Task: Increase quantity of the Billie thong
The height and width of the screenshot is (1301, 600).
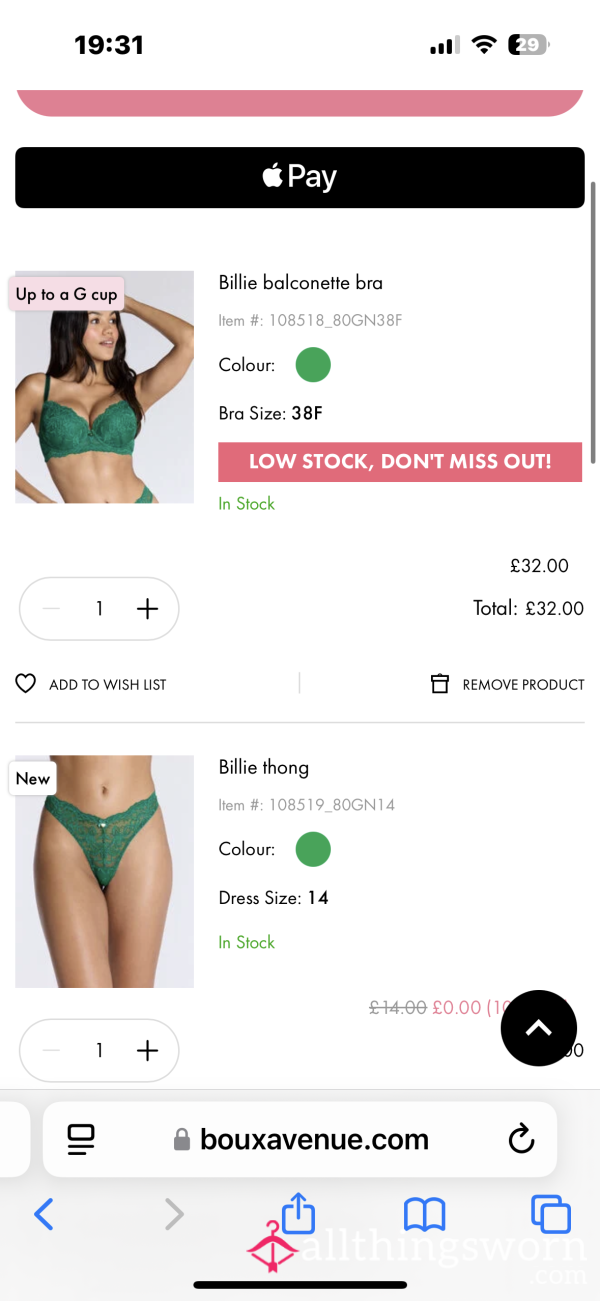Action: [147, 1050]
